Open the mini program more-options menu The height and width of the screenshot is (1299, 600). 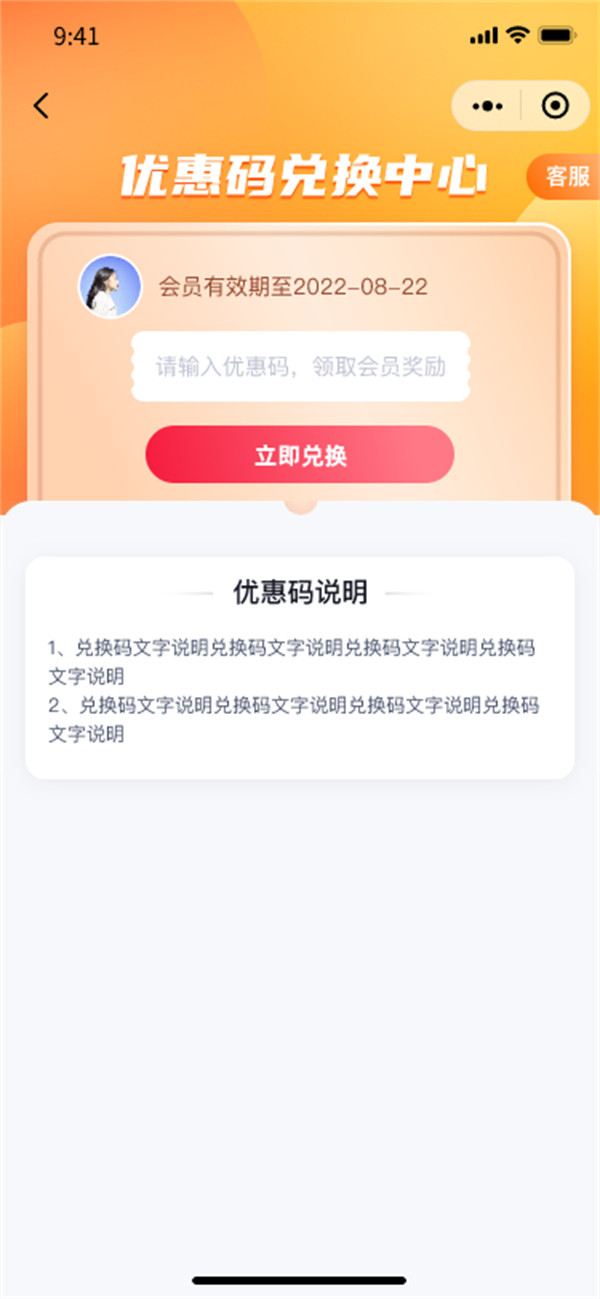(487, 106)
